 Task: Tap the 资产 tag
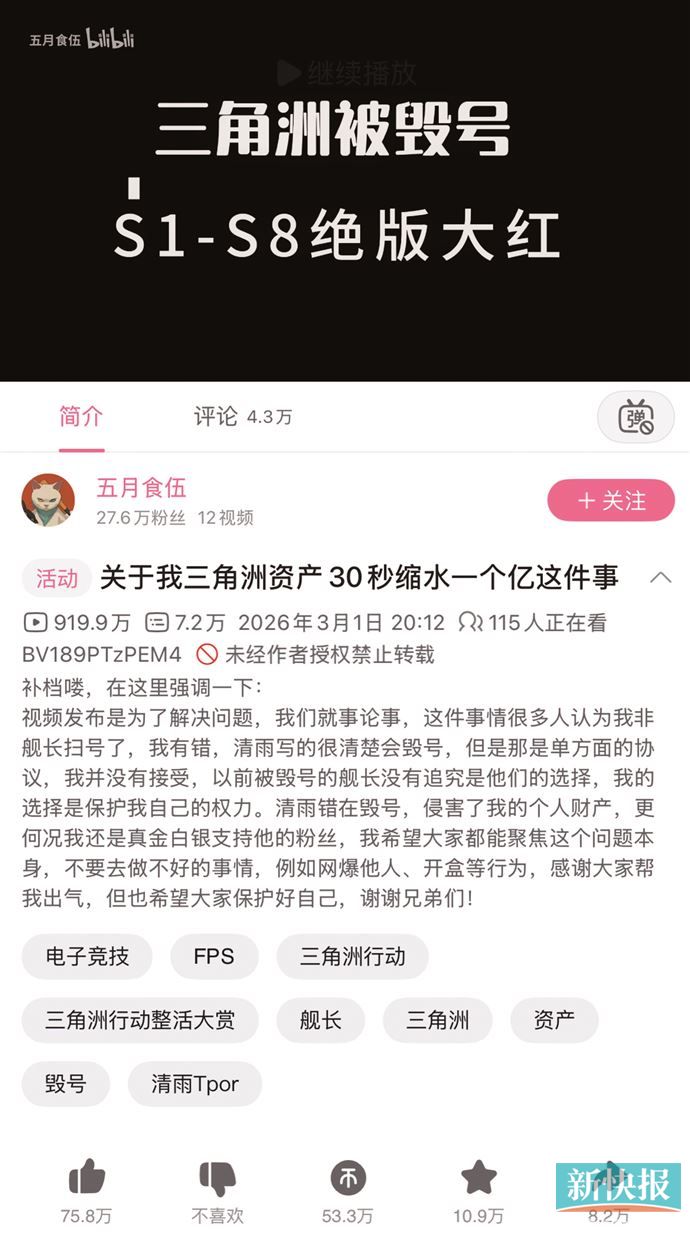(554, 1021)
